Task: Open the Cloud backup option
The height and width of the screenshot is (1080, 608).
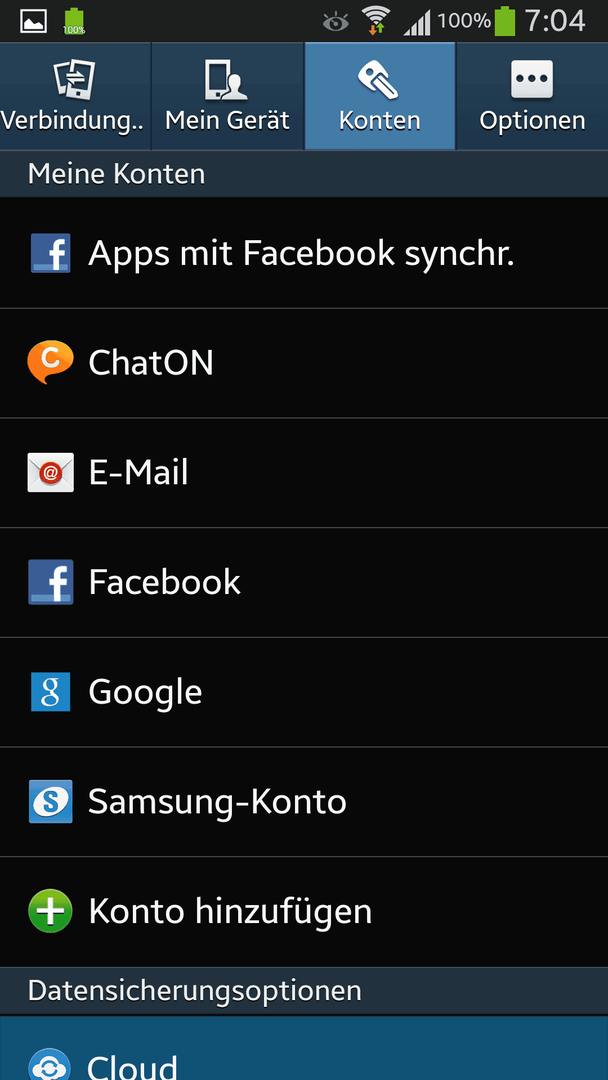Action: (304, 1048)
